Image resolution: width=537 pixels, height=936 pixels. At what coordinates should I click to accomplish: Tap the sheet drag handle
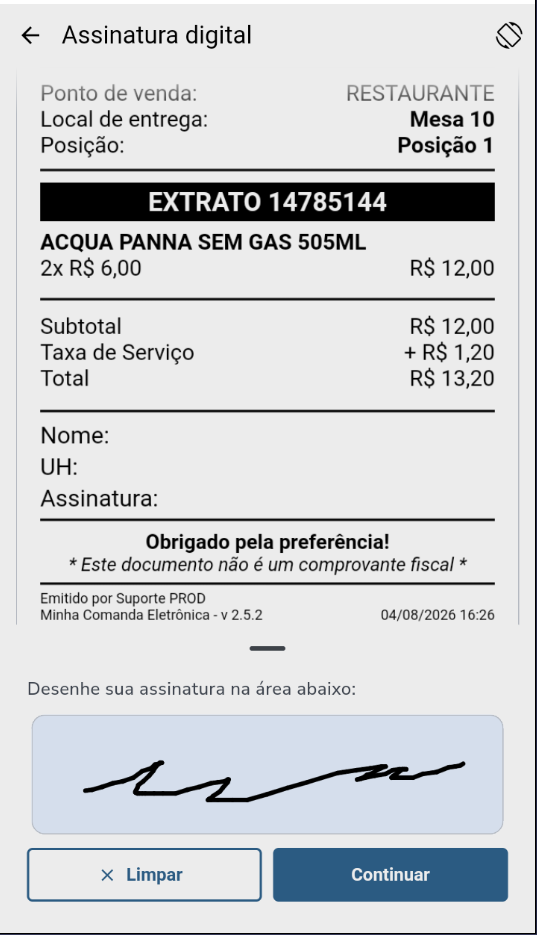tap(267, 648)
